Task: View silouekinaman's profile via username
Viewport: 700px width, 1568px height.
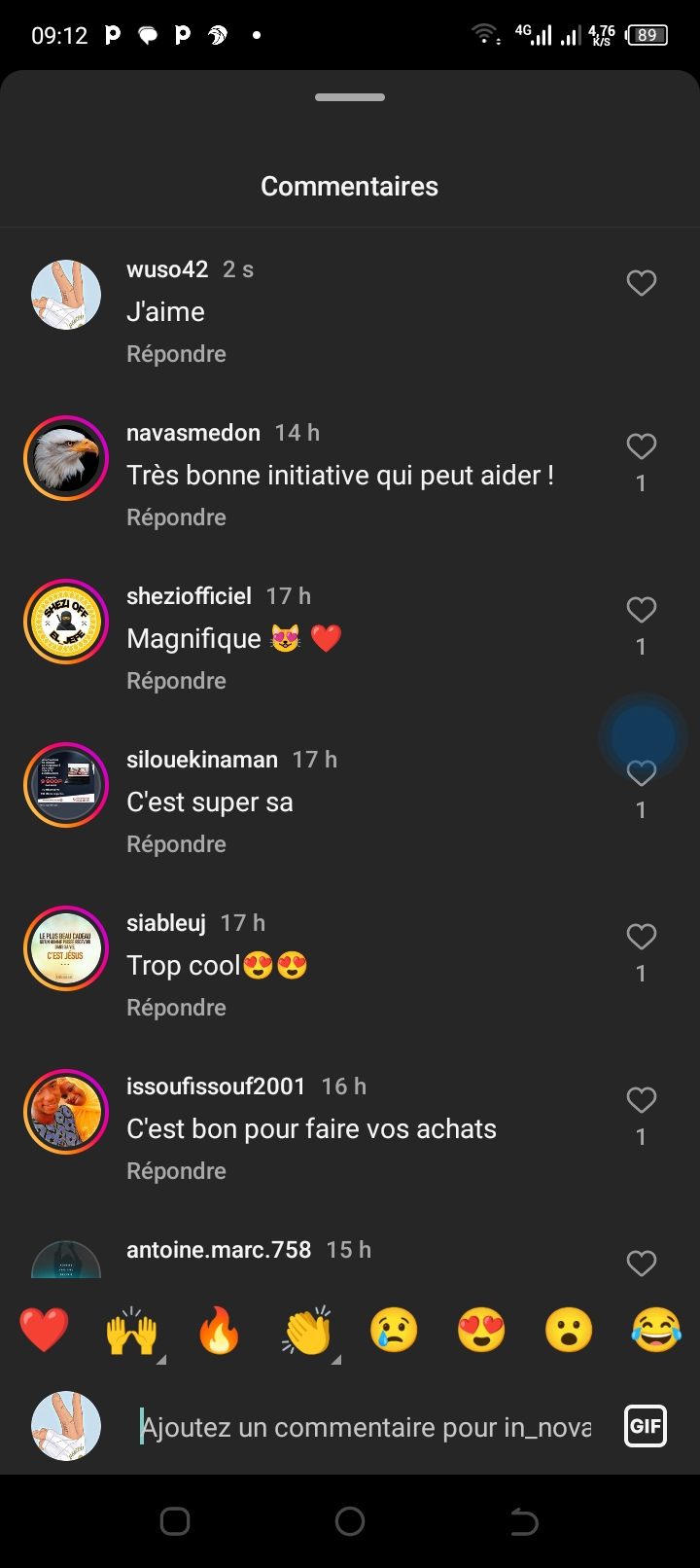Action: click(x=202, y=760)
